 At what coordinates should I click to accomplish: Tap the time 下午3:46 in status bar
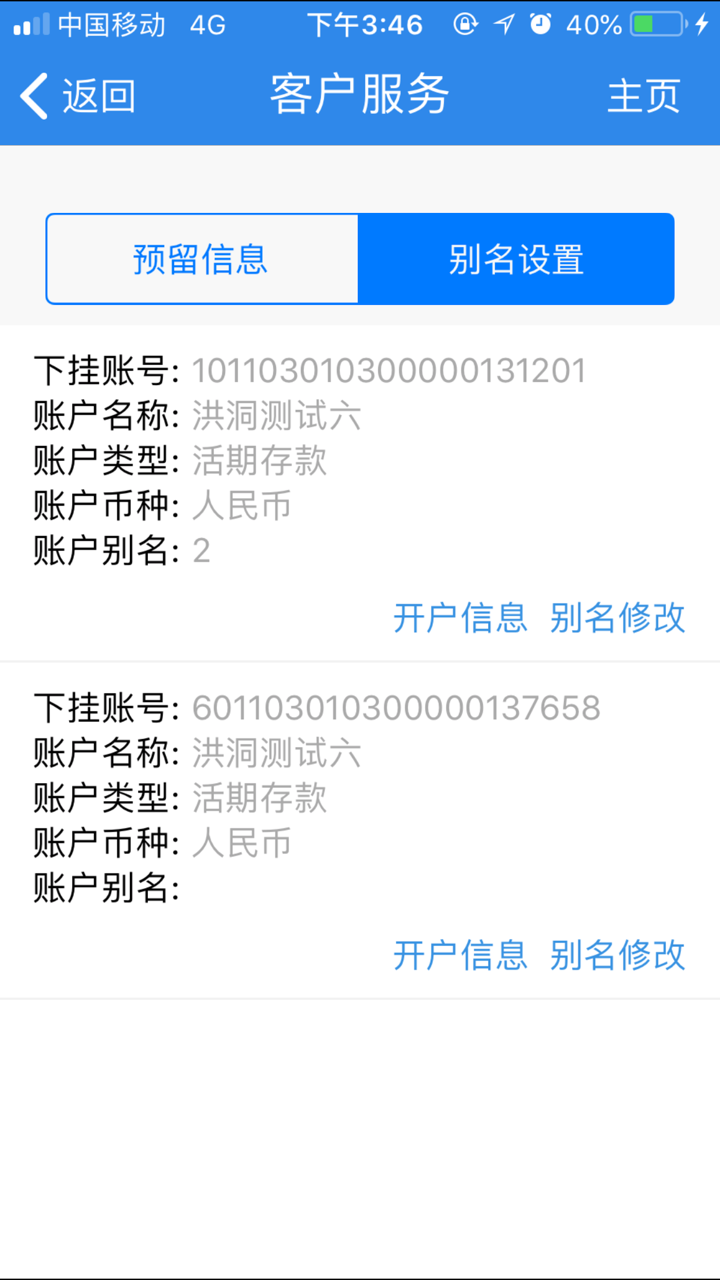pos(365,24)
